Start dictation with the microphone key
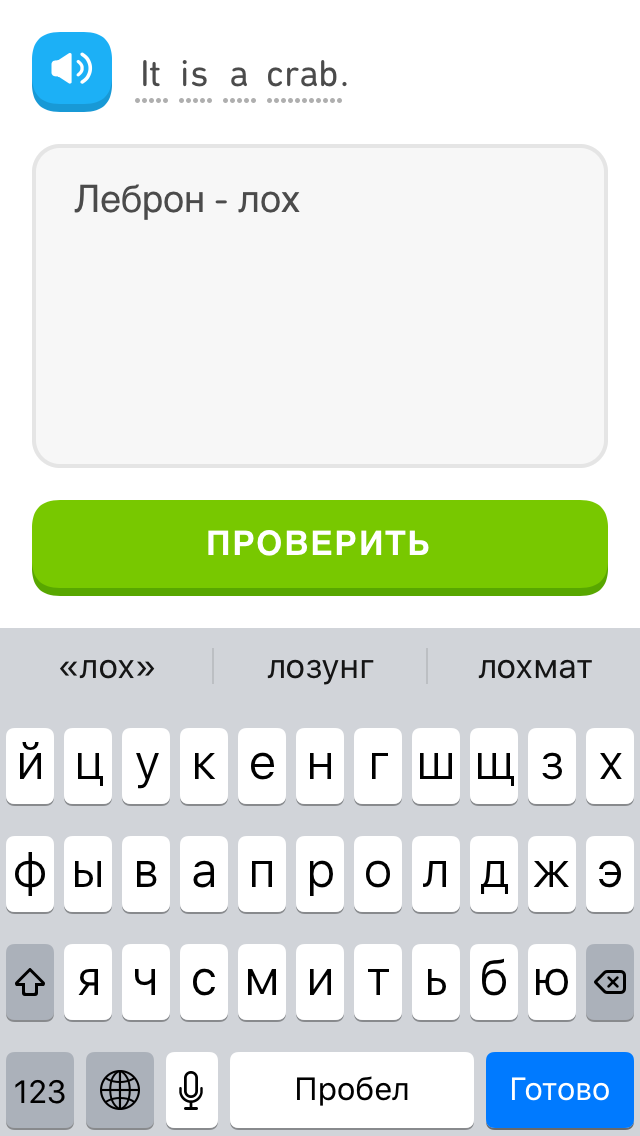640x1136 pixels. (x=191, y=1089)
